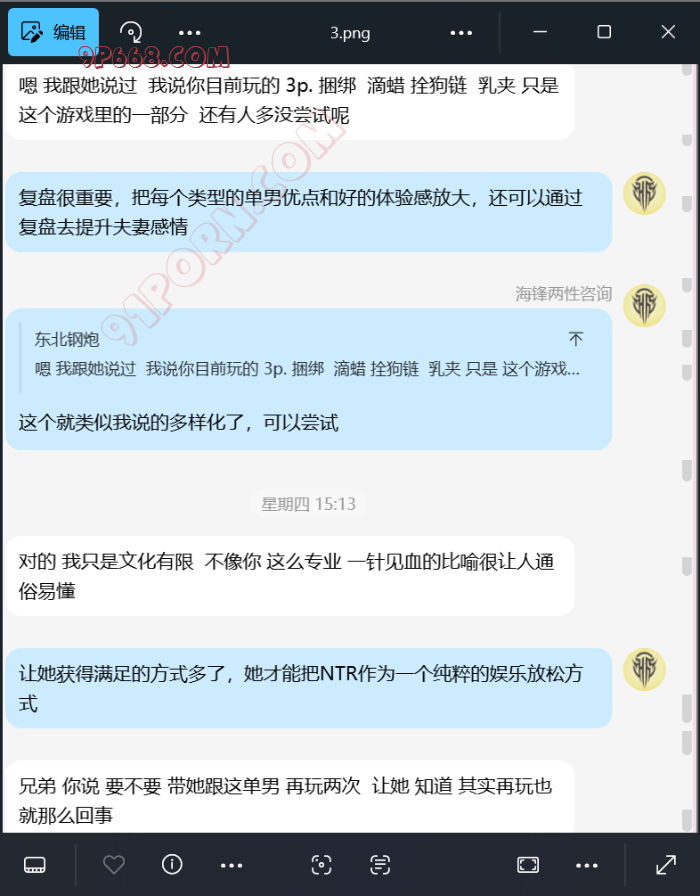
Task: Maximize the photo viewer window
Action: pyautogui.click(x=604, y=32)
